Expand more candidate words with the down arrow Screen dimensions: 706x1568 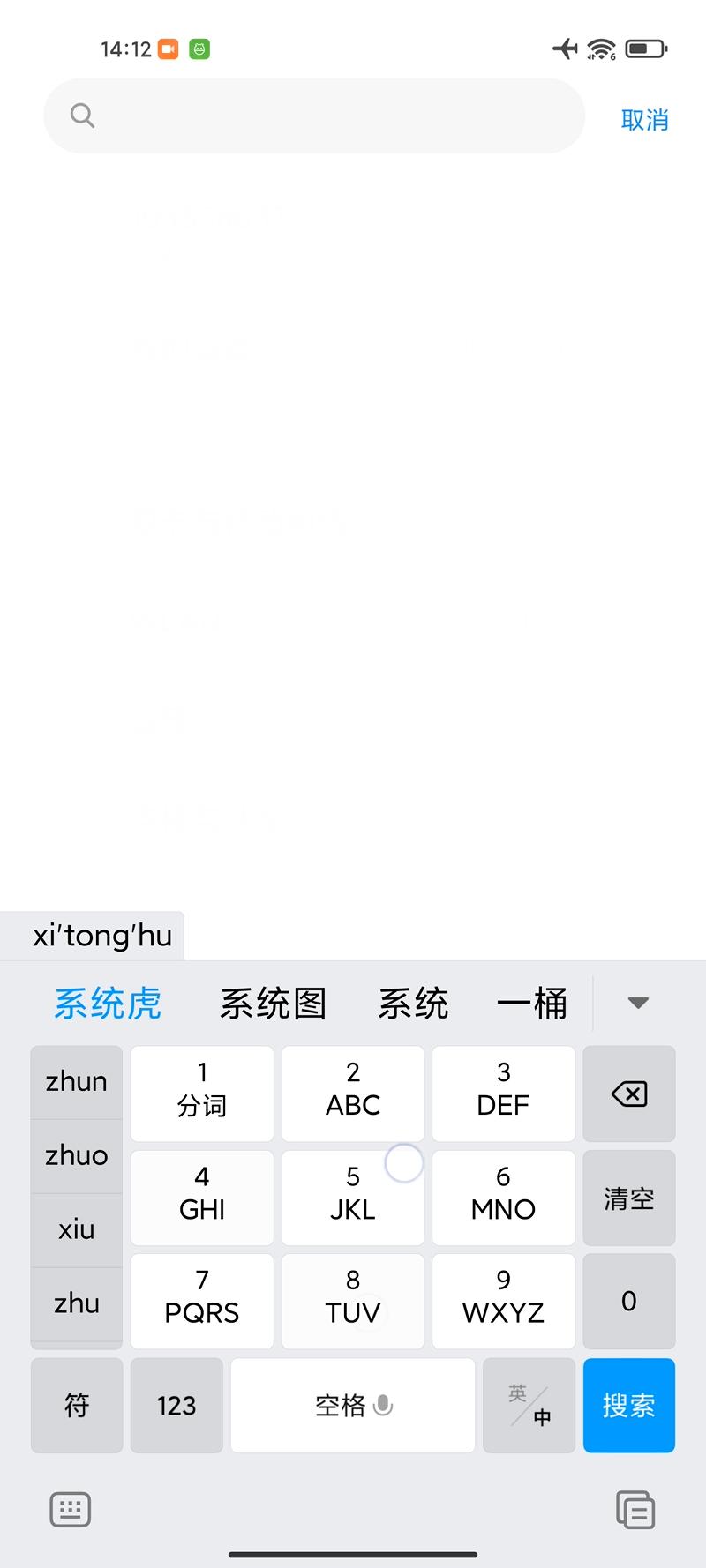click(x=637, y=1003)
